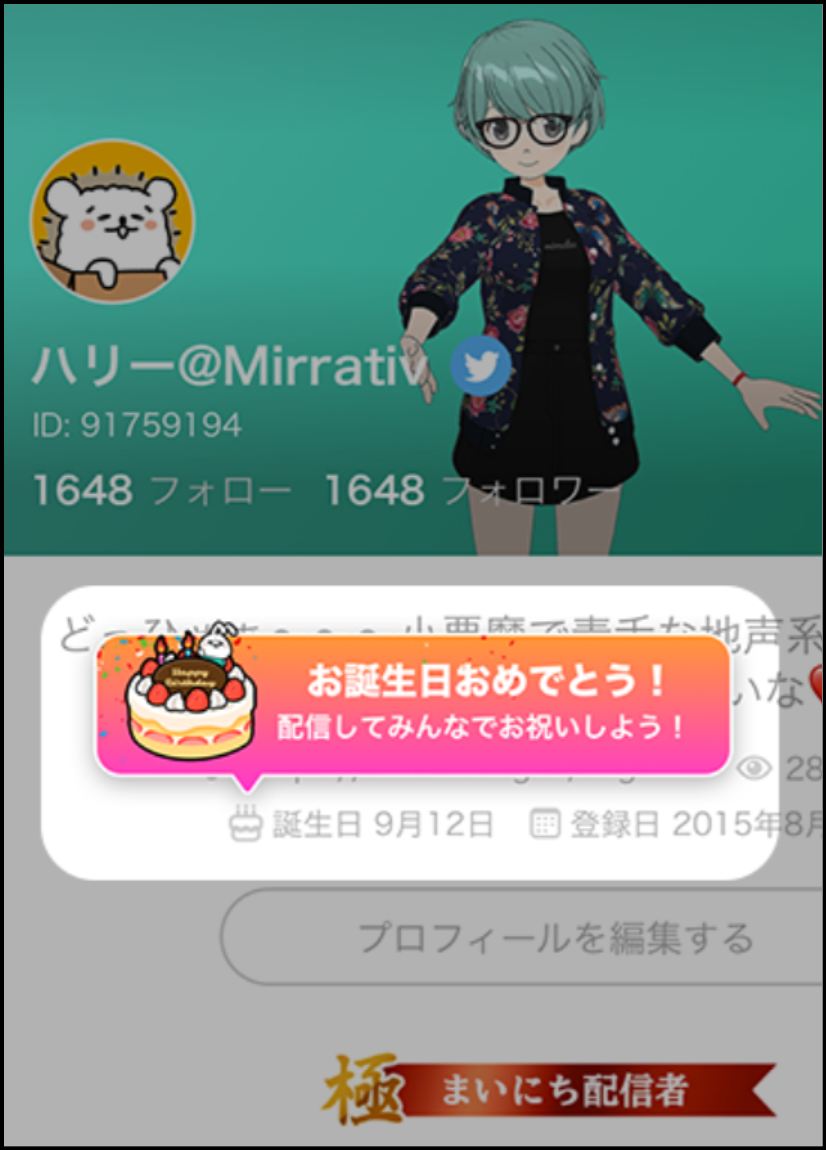
Task: Open the linked Twitter account icon
Action: (x=480, y=367)
